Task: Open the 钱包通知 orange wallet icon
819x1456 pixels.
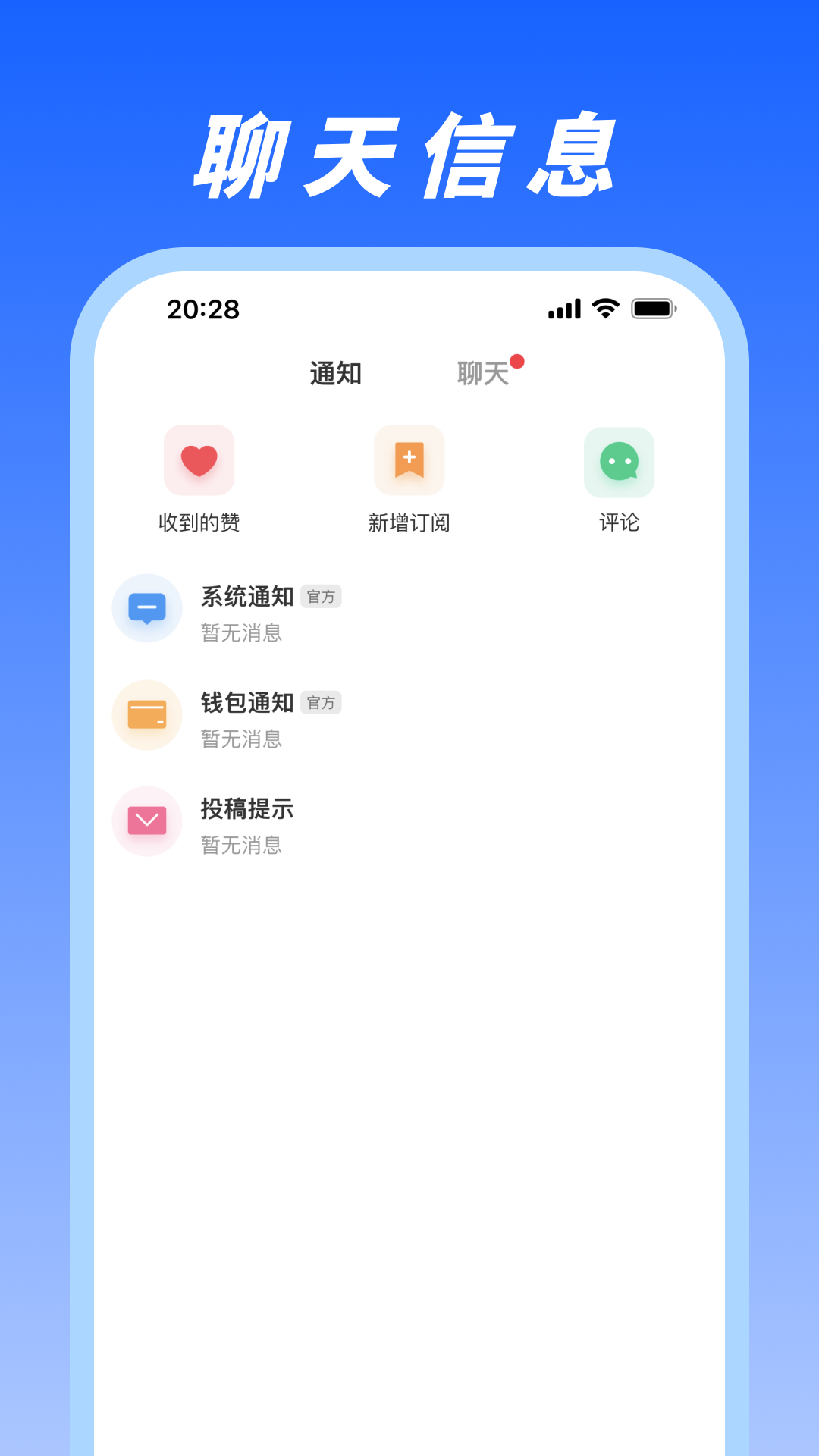Action: (147, 715)
